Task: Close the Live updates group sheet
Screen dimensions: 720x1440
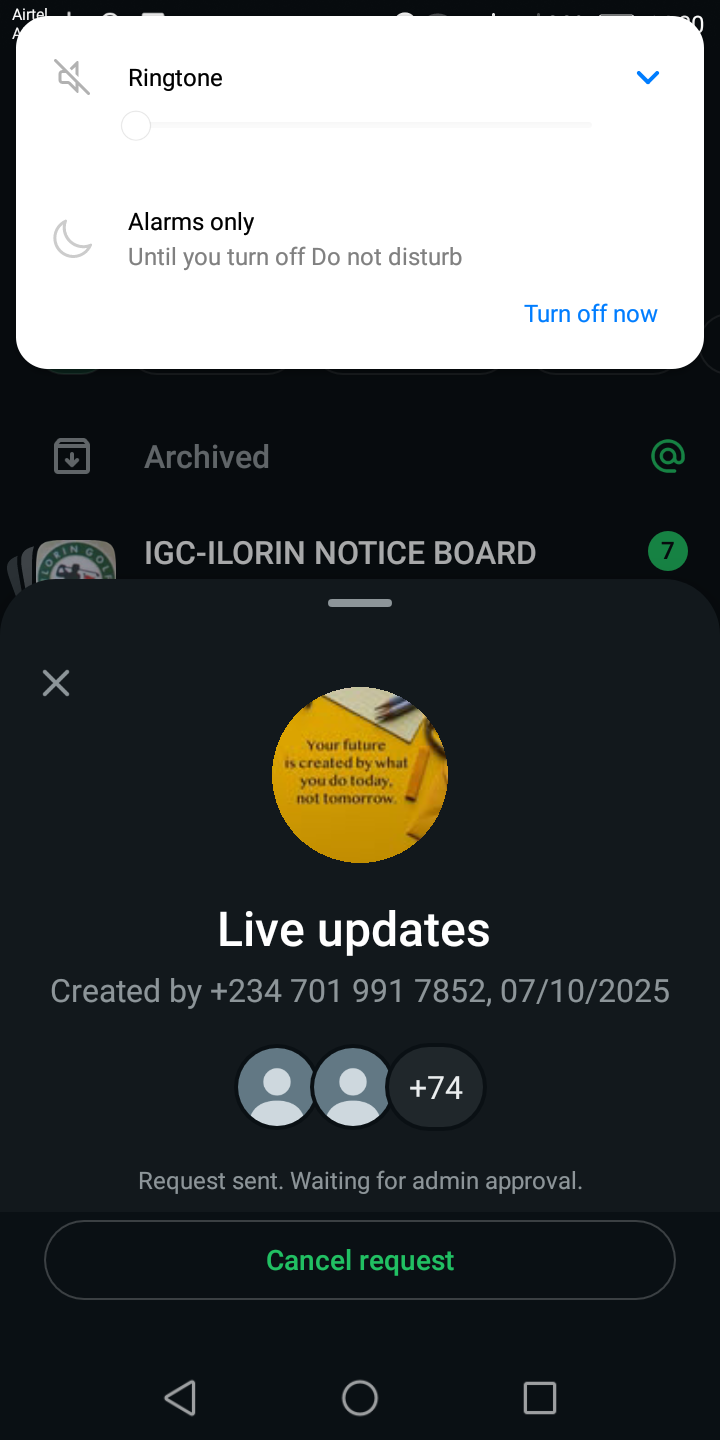Action: pyautogui.click(x=56, y=683)
